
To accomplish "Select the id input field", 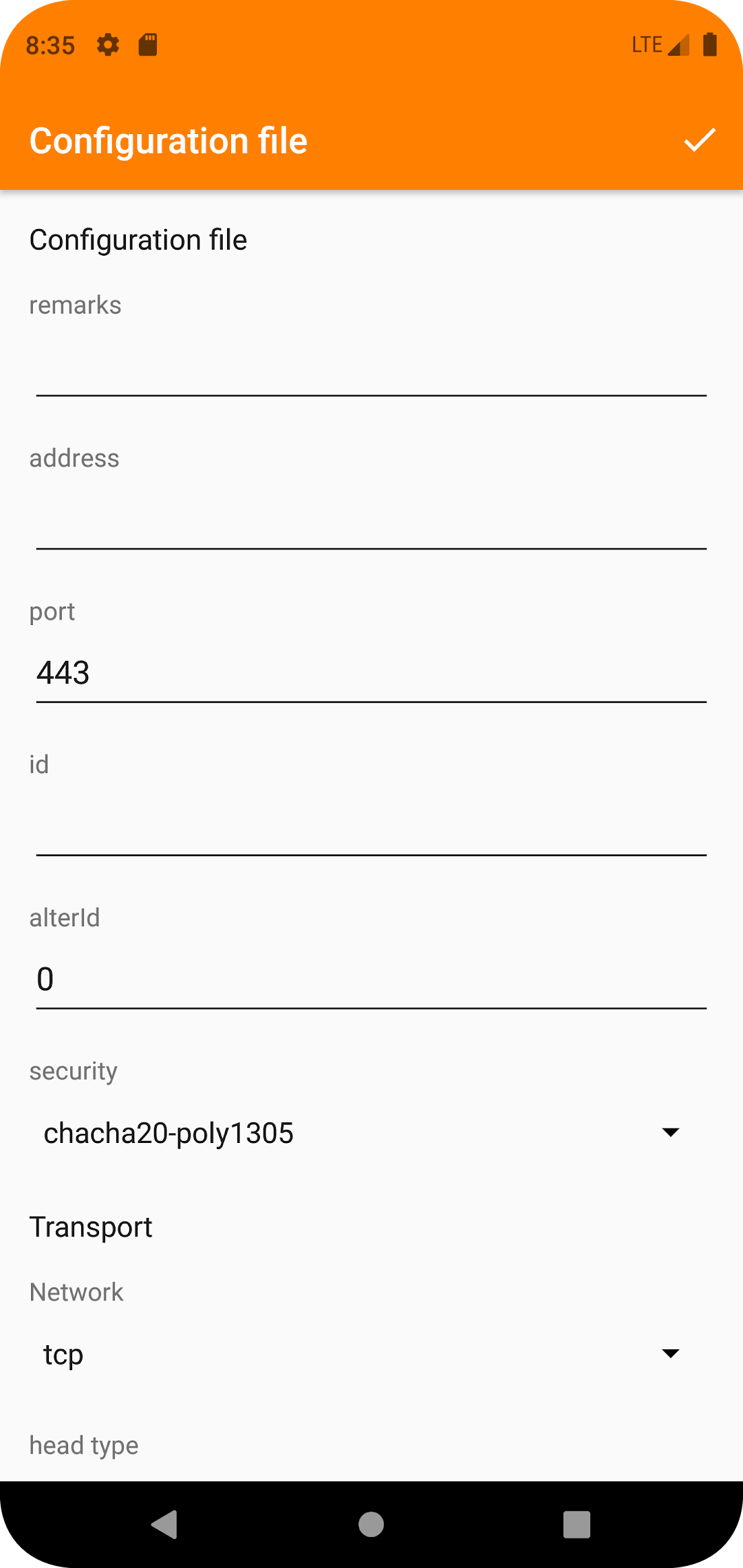I will [x=371, y=826].
